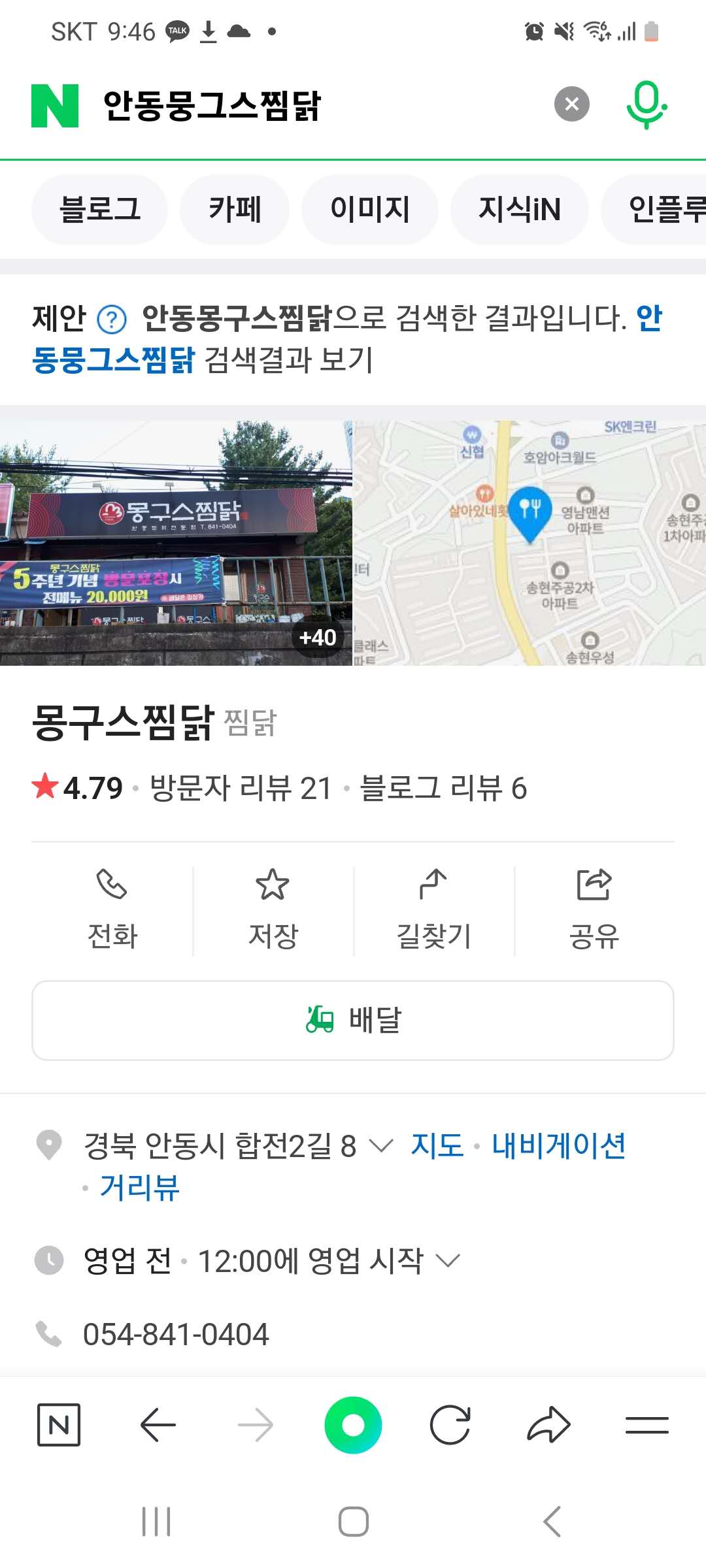The width and height of the screenshot is (706, 1568).
Task: Open the 지식iN results chip
Action: click(x=520, y=210)
